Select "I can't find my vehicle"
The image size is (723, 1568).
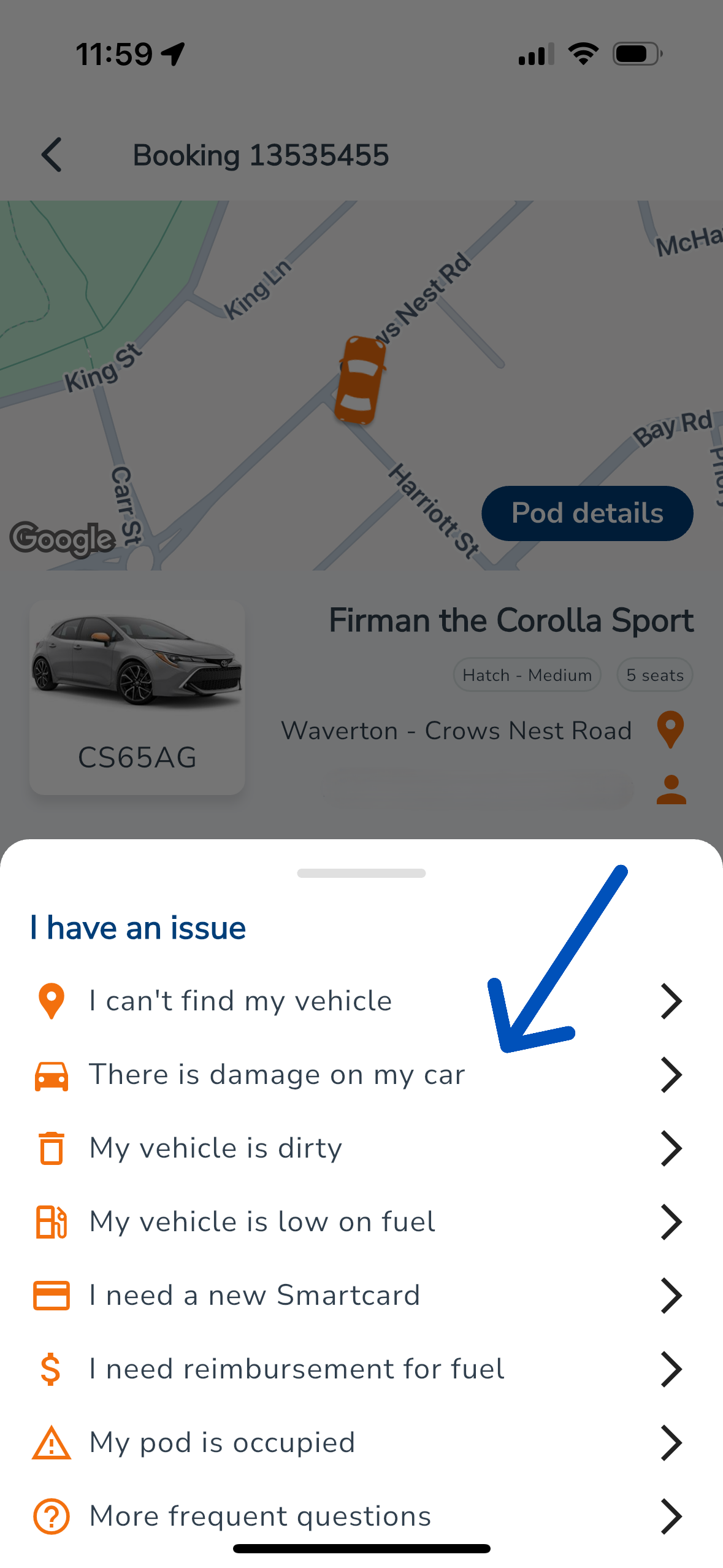pyautogui.click(x=240, y=1001)
